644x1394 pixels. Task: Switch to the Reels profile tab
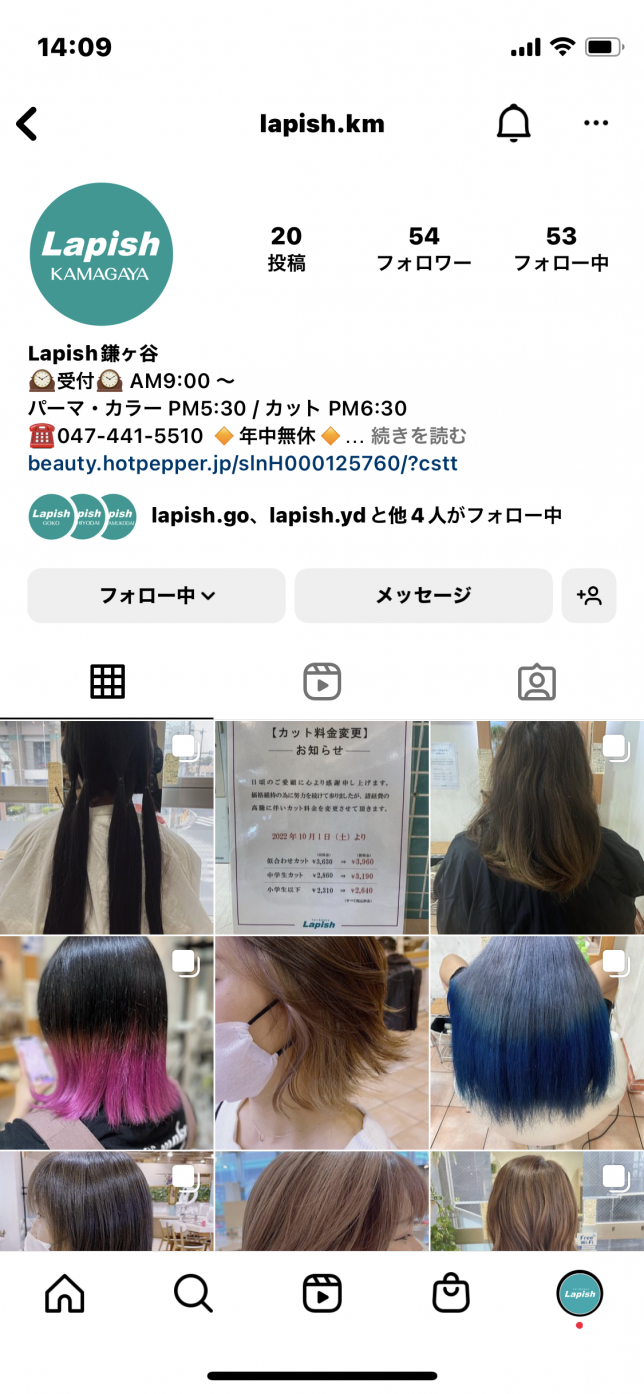pyautogui.click(x=322, y=682)
